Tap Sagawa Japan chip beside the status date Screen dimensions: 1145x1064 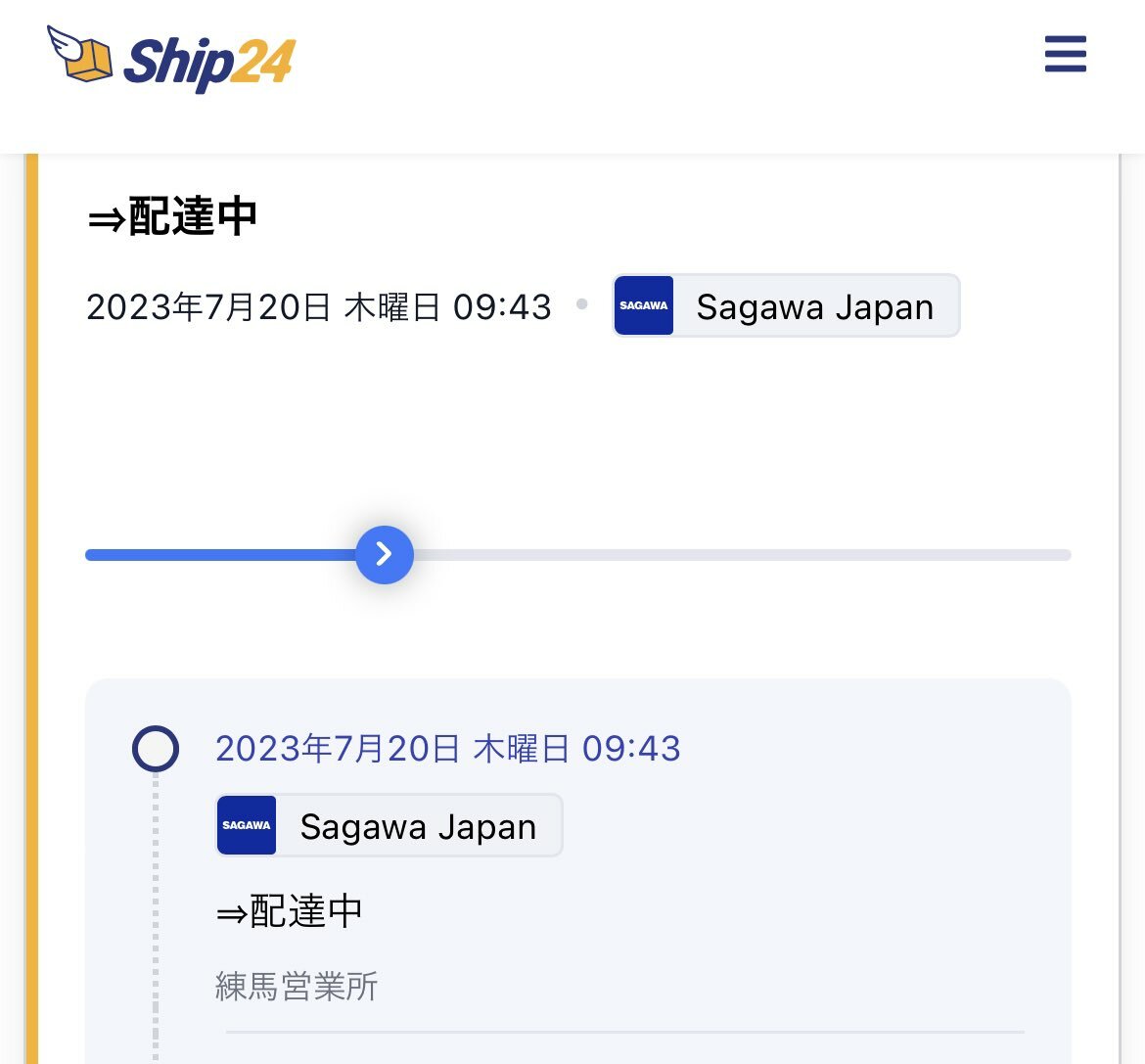coord(786,306)
